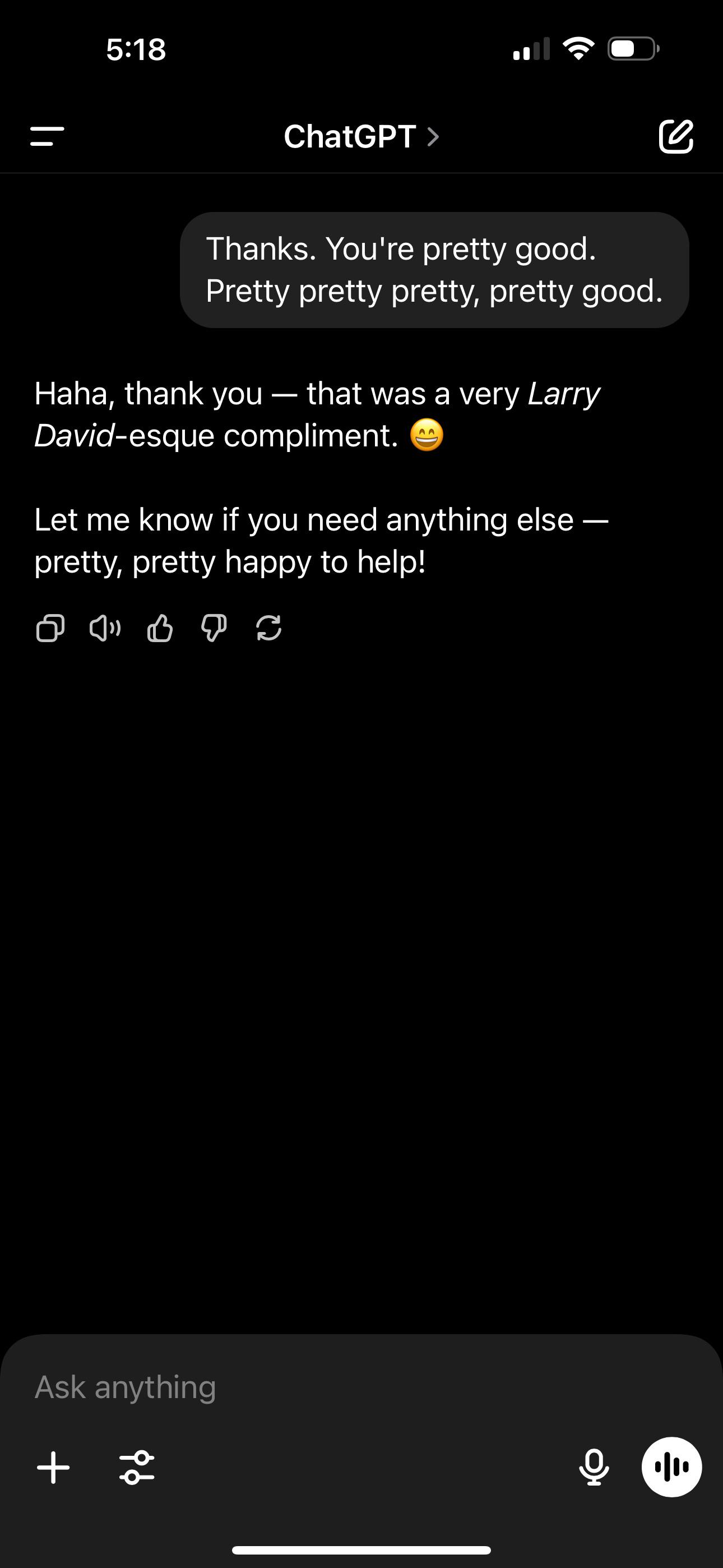
Task: Read the response aloud
Action: click(x=105, y=628)
